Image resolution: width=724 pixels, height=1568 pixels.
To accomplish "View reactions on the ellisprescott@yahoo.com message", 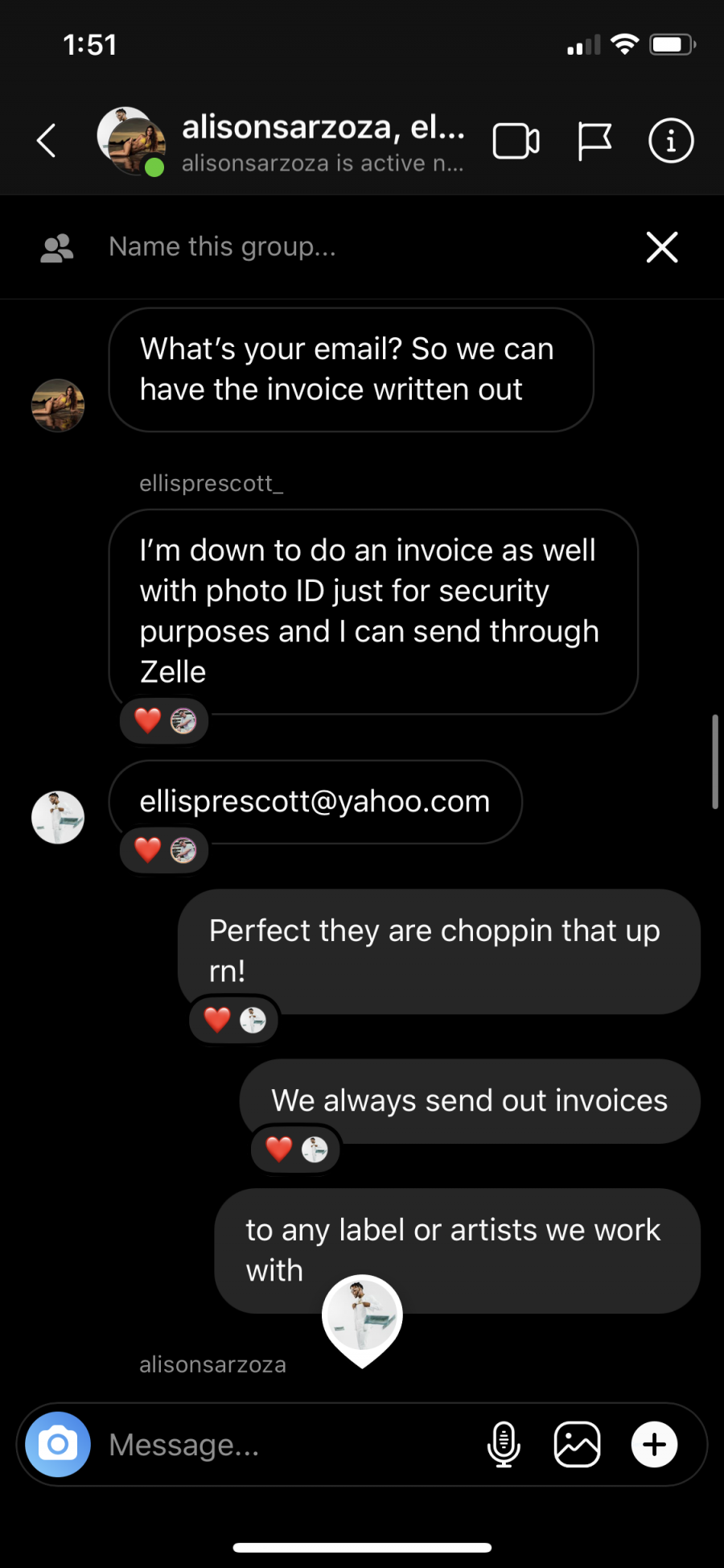I will pos(164,850).
